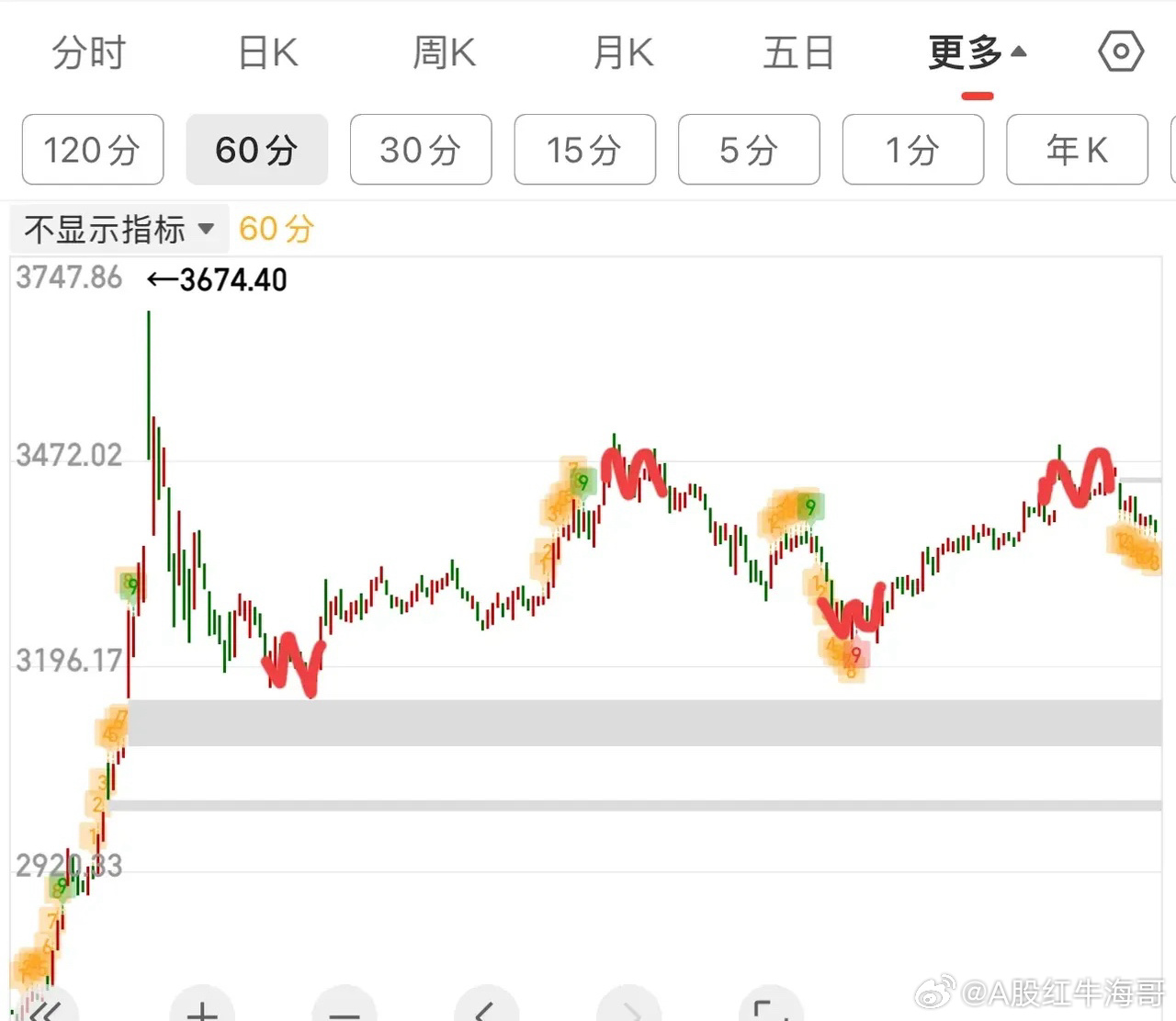Open the 年K chart
This screenshot has width=1176, height=1021.
tap(1077, 150)
